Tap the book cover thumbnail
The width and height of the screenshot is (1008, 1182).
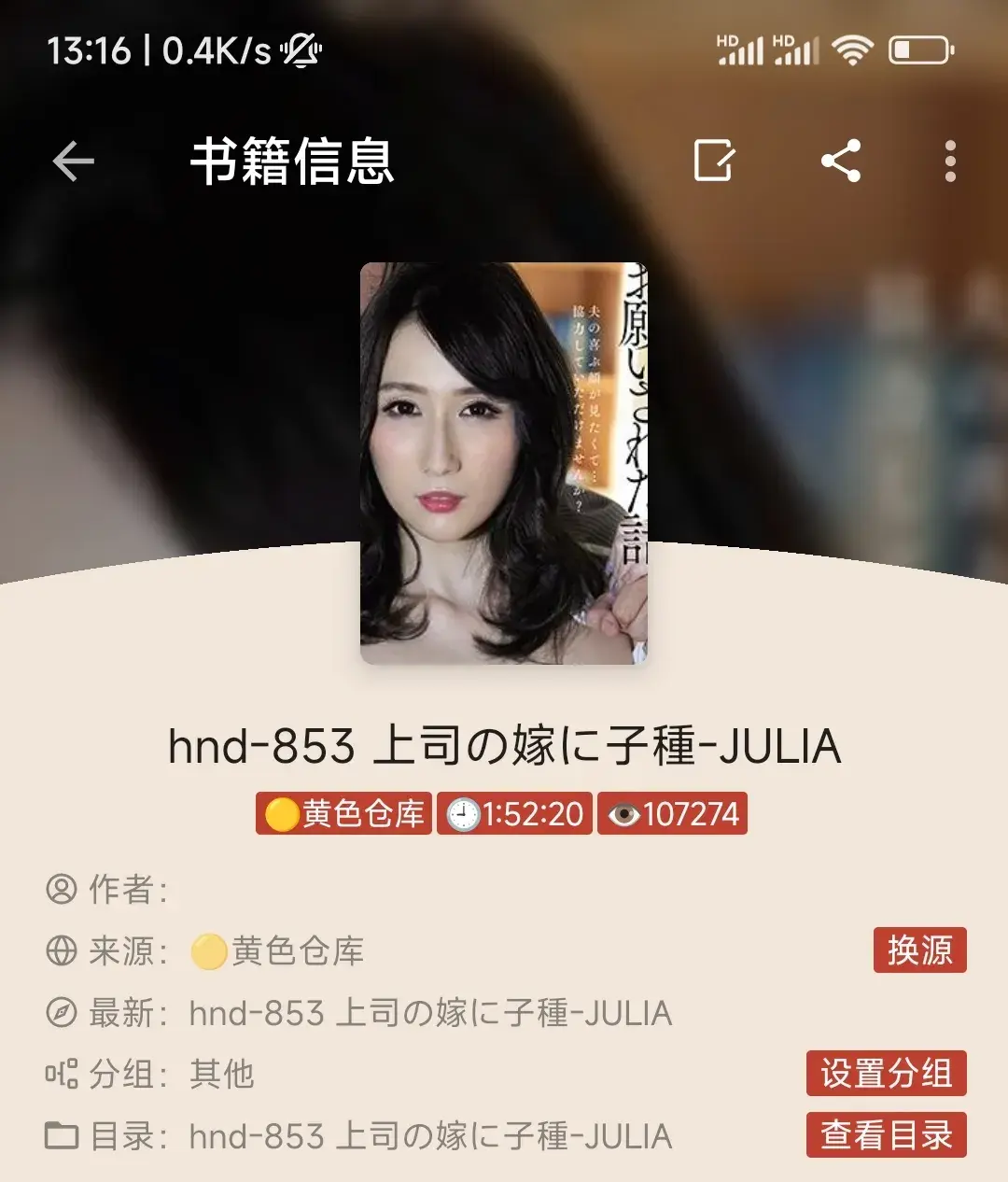point(504,463)
